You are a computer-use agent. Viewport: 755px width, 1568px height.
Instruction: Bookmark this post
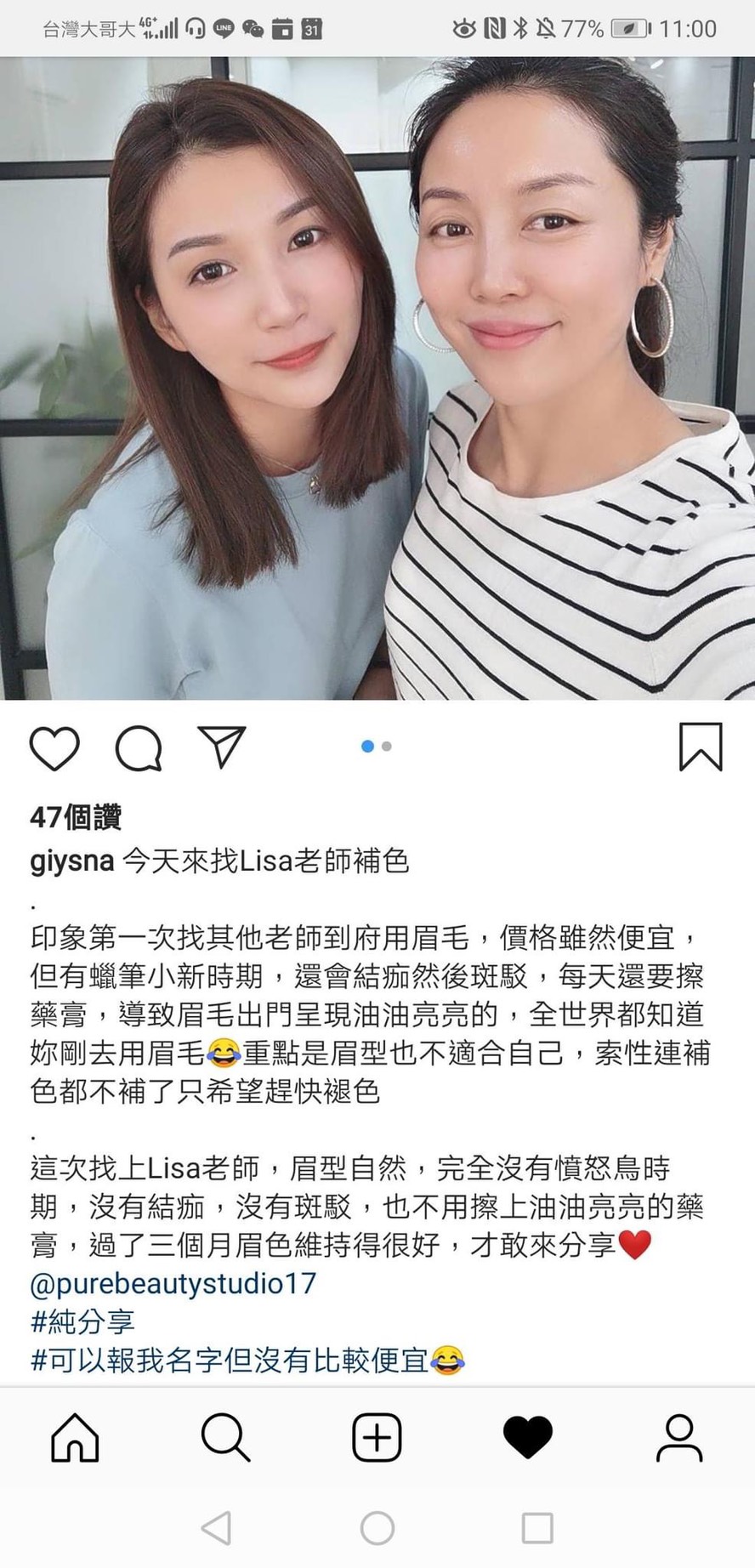point(701,747)
